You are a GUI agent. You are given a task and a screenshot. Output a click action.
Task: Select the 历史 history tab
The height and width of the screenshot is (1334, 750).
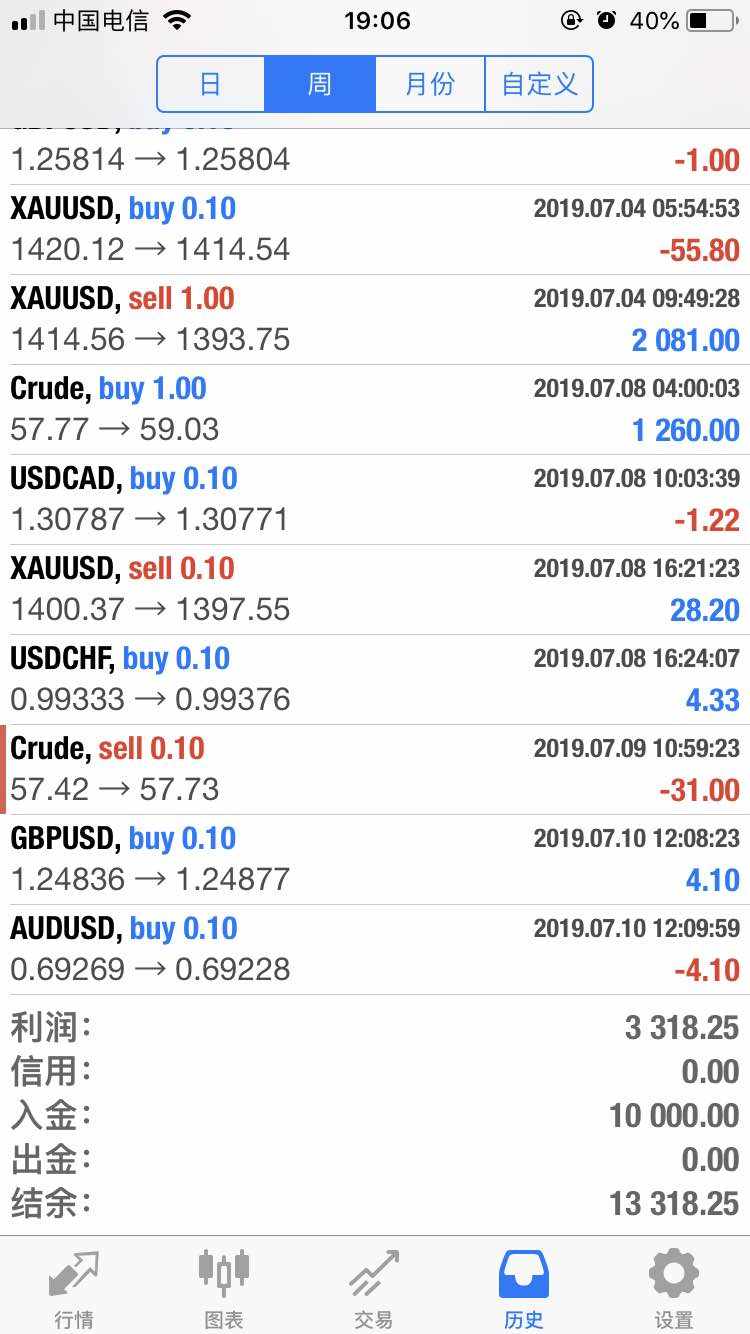(x=524, y=1287)
